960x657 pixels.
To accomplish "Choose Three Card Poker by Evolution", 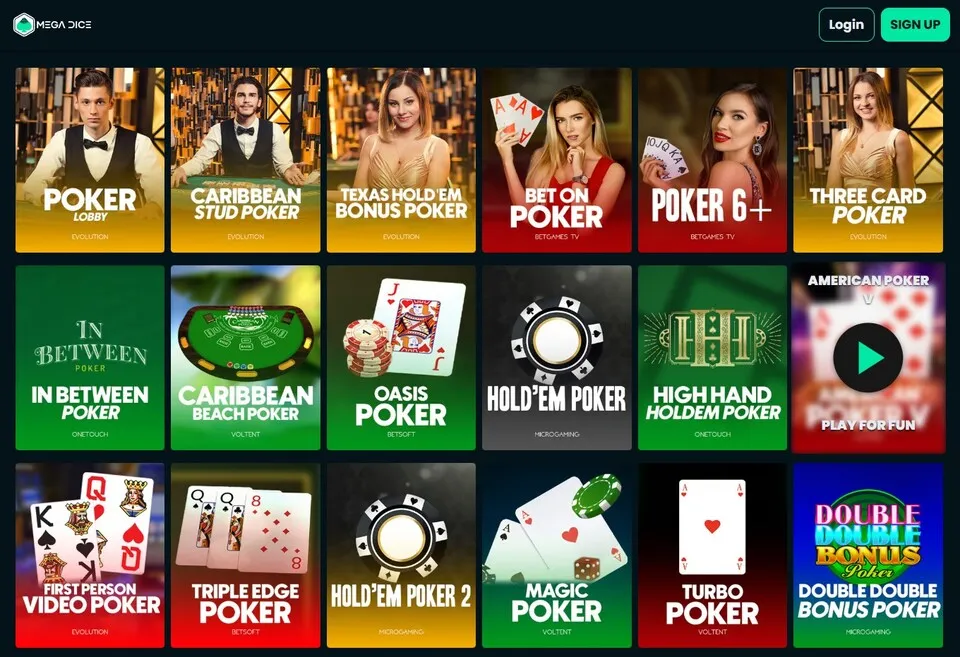I will 868,160.
